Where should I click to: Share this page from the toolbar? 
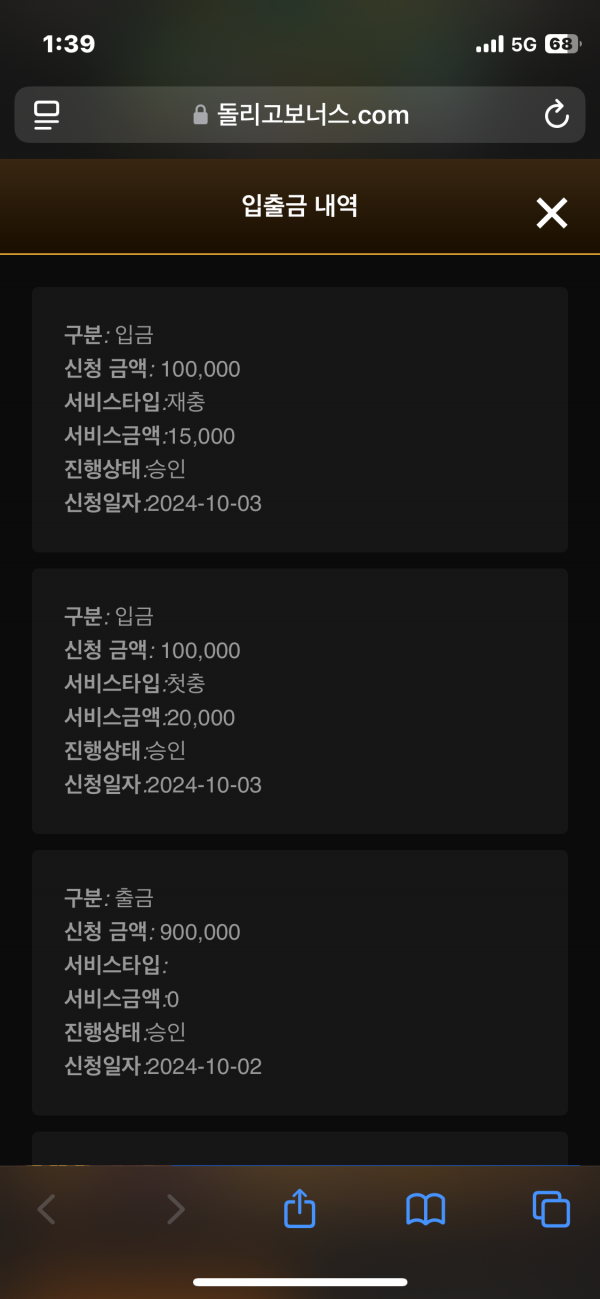click(x=300, y=1208)
